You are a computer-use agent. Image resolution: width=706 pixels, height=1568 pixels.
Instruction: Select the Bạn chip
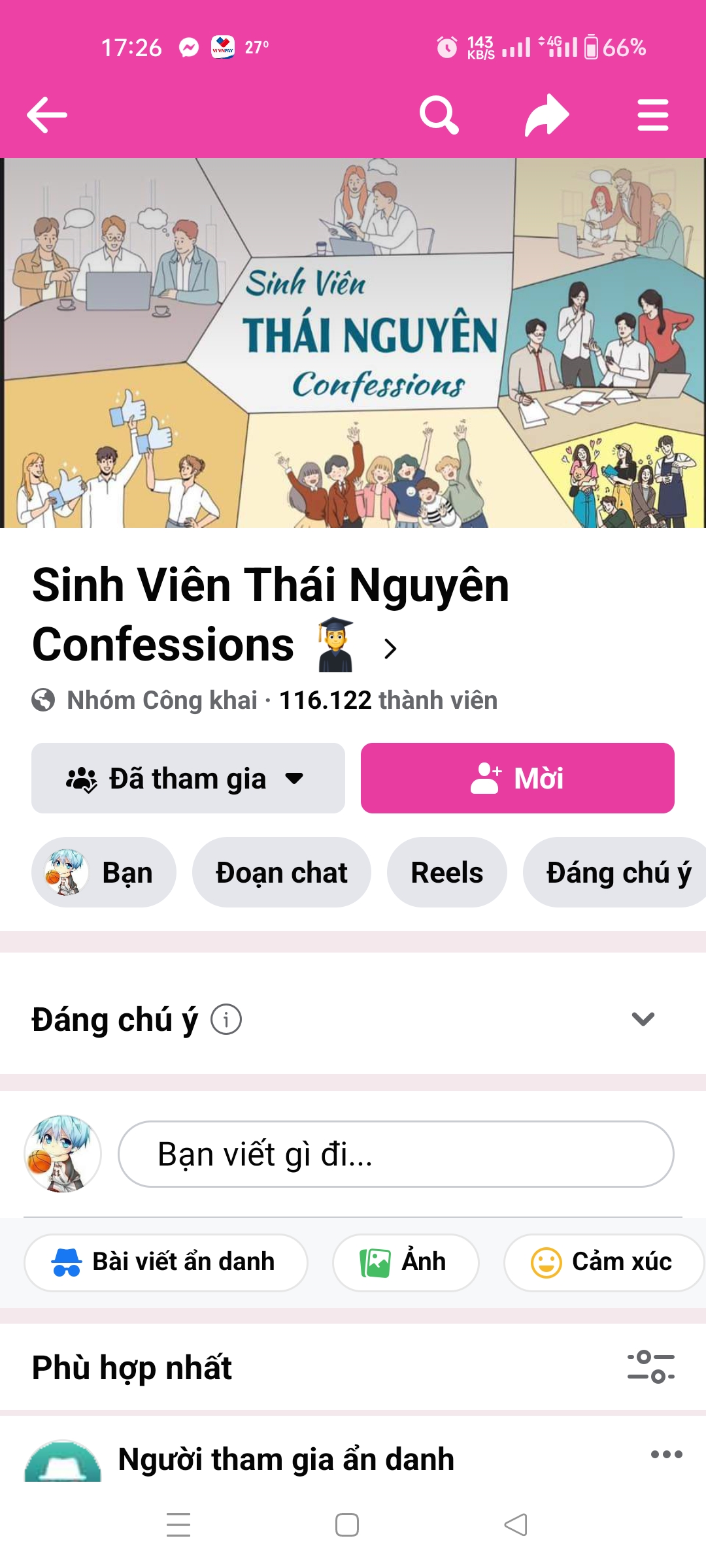pyautogui.click(x=104, y=872)
